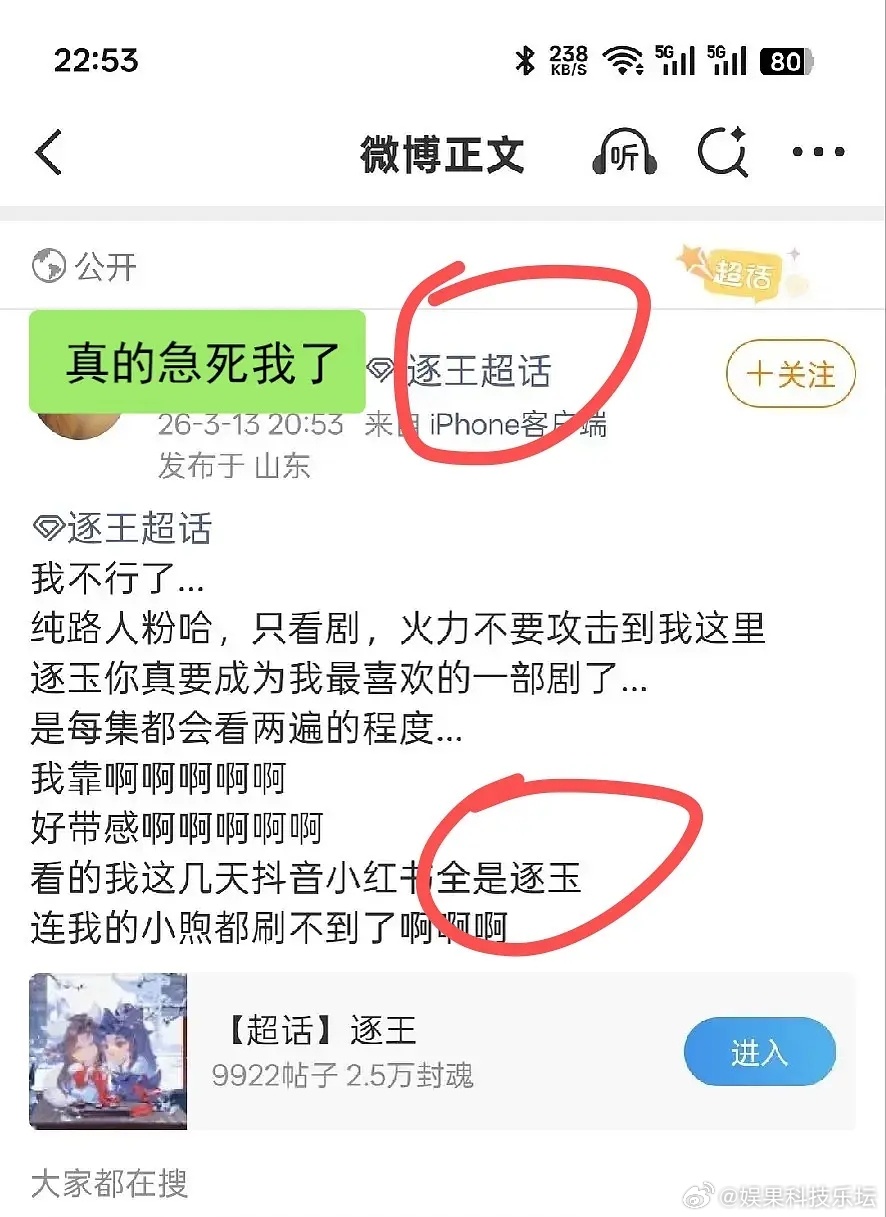Enter the supertopic with the 进入 button
886x1217 pixels.
[760, 1052]
